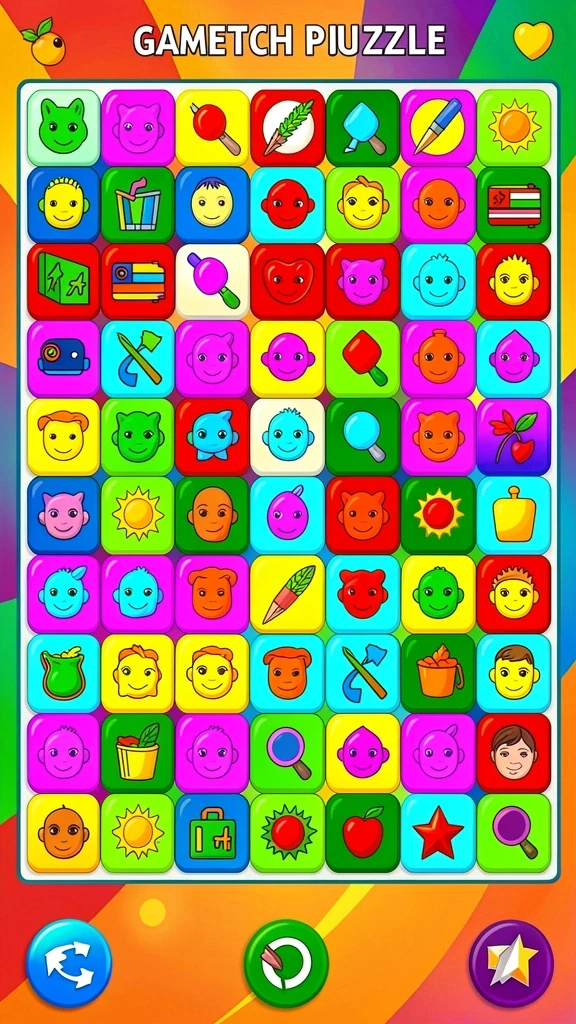The image size is (576, 1024).
Task: Select the orange bucket tile
Action: [x=438, y=673]
